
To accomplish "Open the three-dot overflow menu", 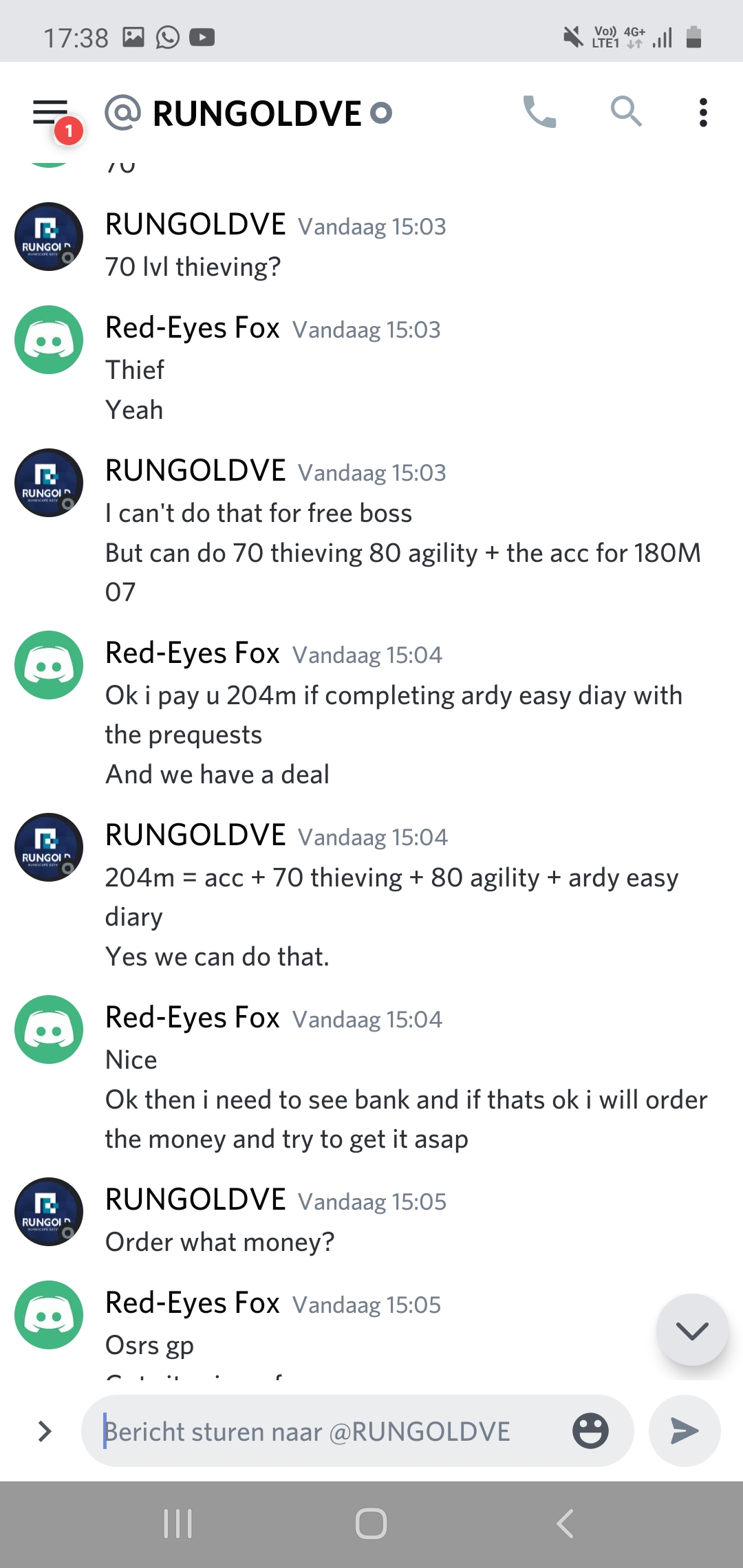I will pos(702,112).
